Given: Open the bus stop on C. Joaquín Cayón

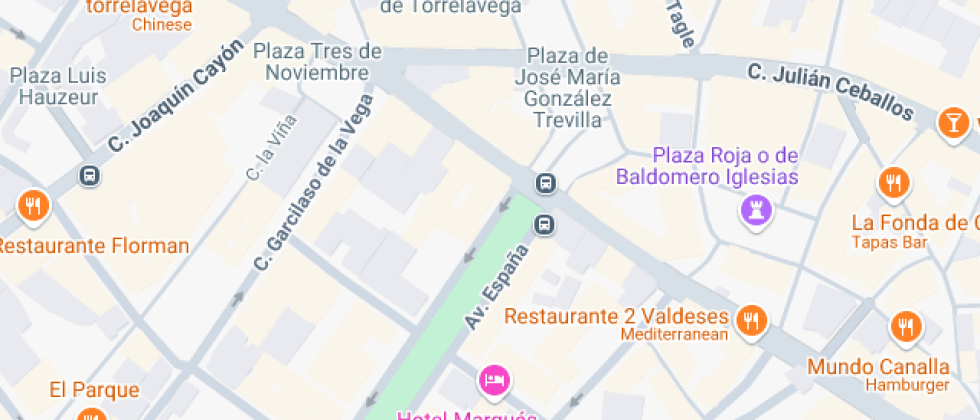Looking at the screenshot, I should 90,176.
